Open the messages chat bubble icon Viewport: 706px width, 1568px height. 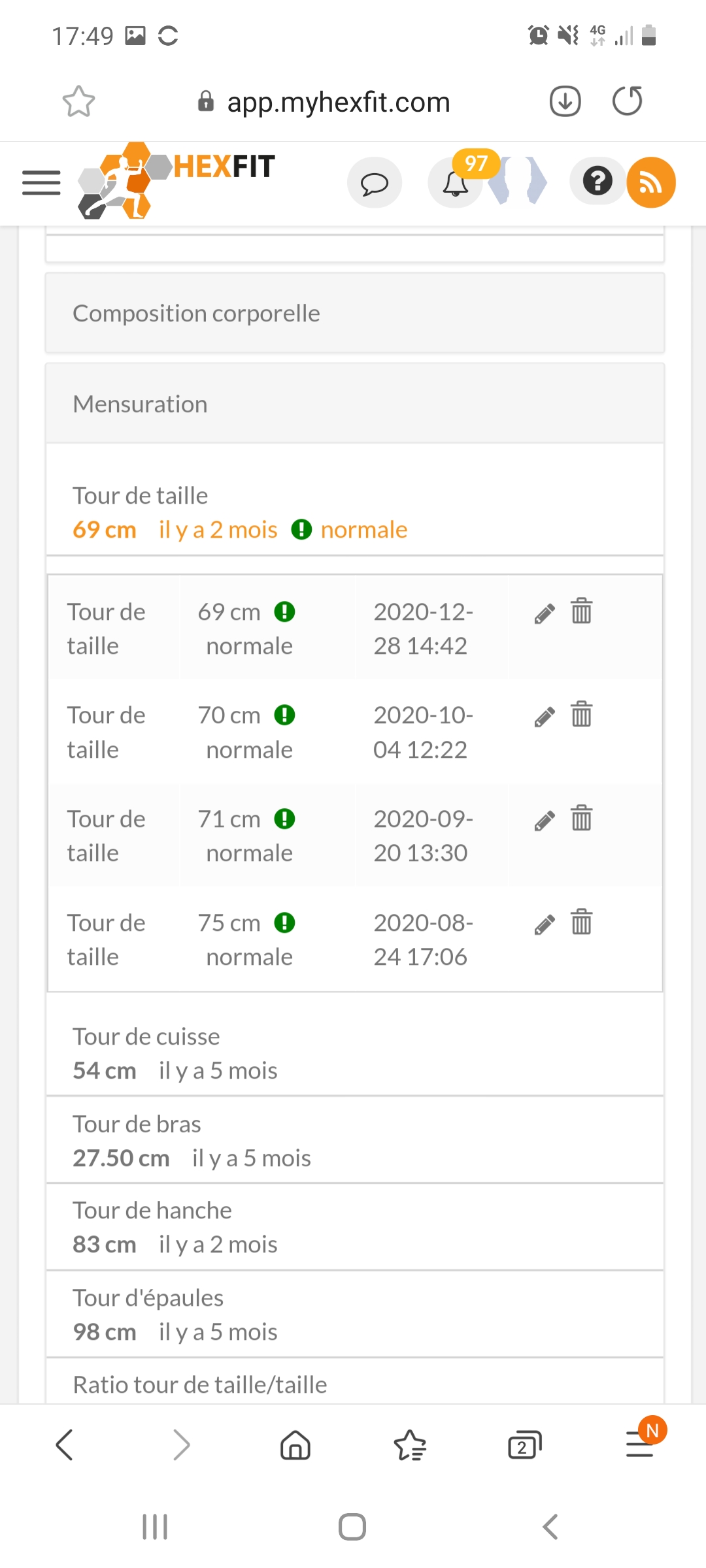pyautogui.click(x=375, y=183)
